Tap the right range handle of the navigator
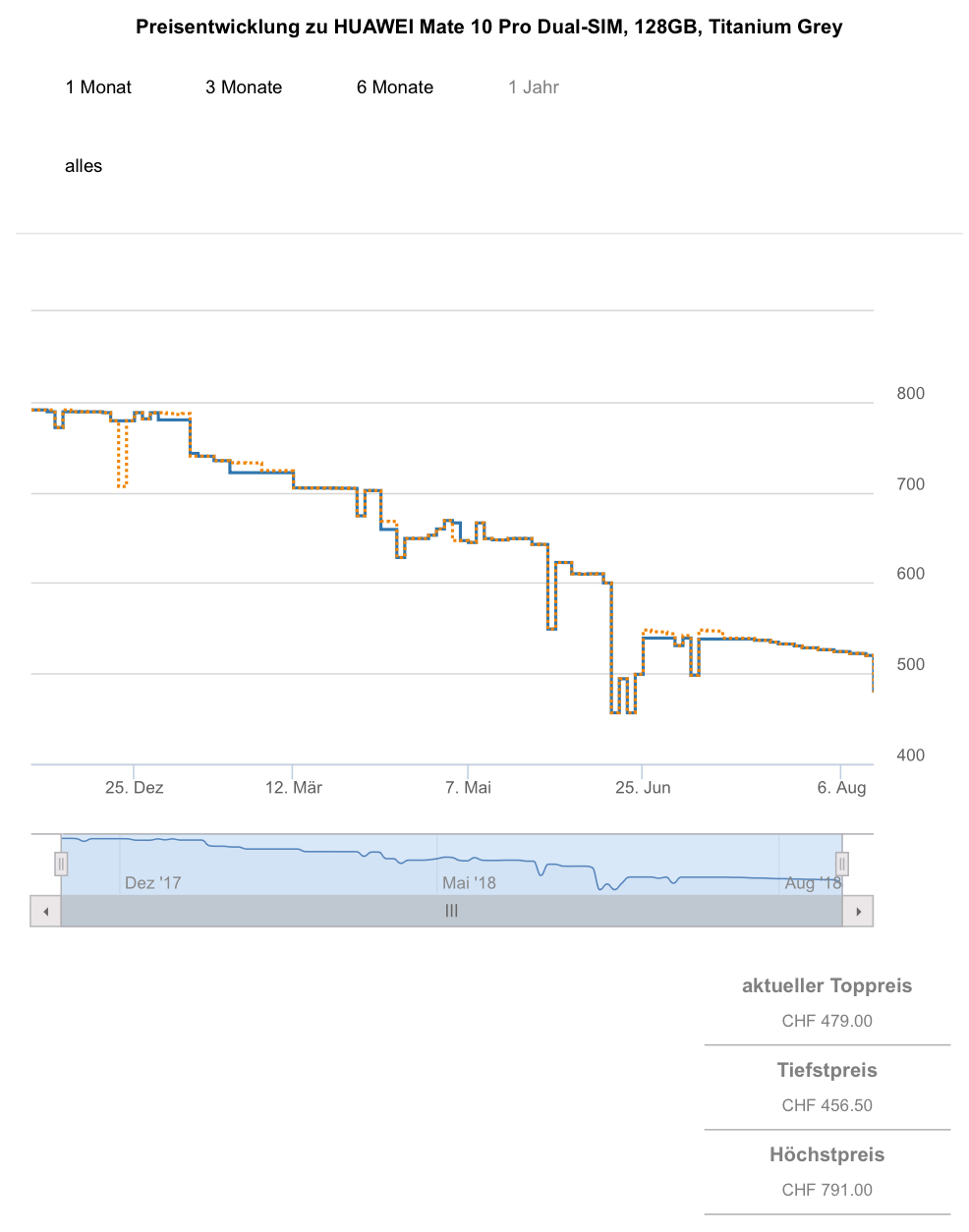 pyautogui.click(x=842, y=864)
